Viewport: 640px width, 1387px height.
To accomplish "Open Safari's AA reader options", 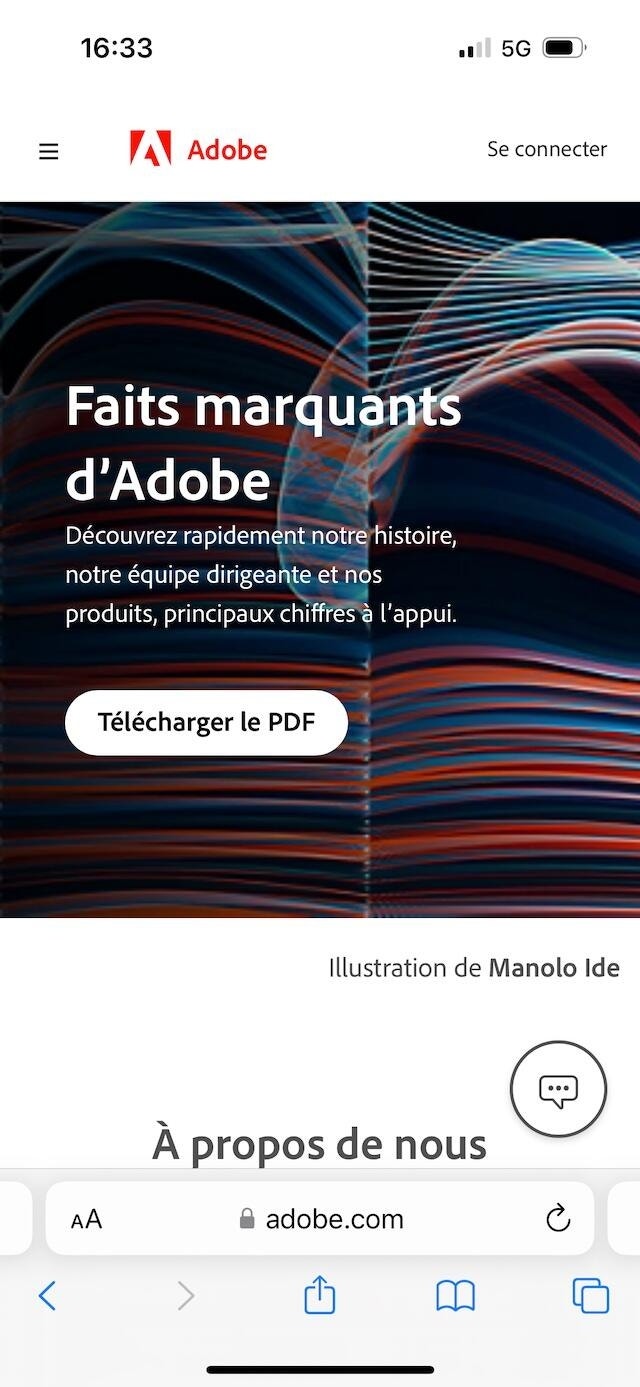I will pos(87,1219).
